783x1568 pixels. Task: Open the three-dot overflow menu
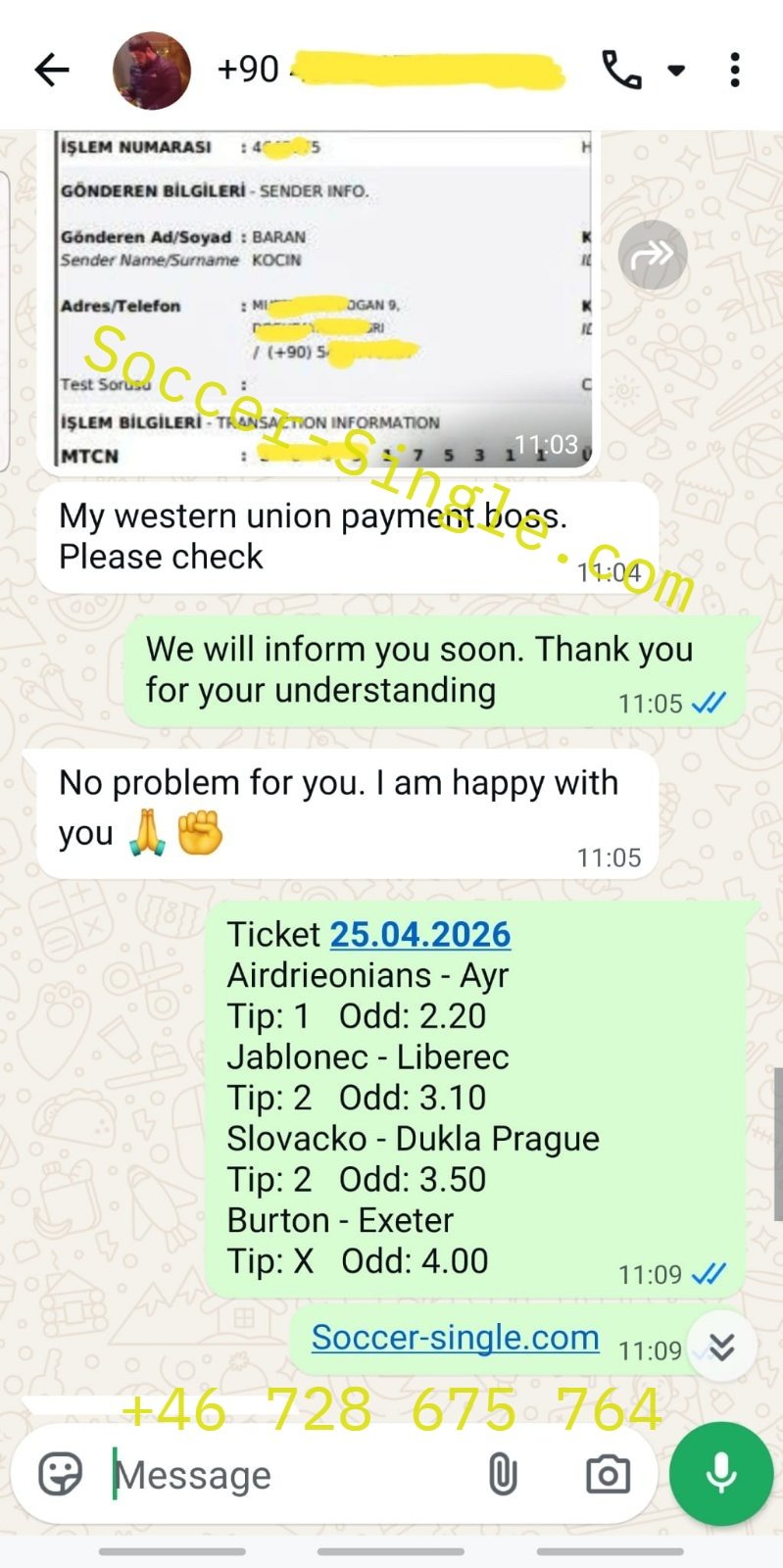pyautogui.click(x=735, y=71)
